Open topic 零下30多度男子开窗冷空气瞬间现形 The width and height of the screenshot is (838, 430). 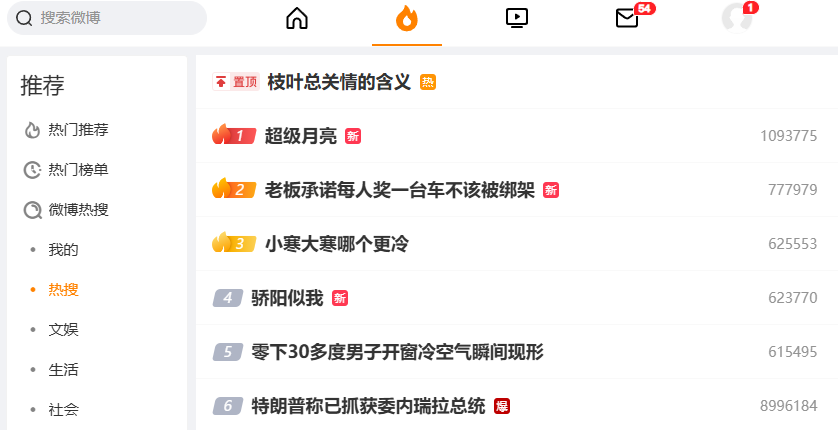(x=397, y=352)
